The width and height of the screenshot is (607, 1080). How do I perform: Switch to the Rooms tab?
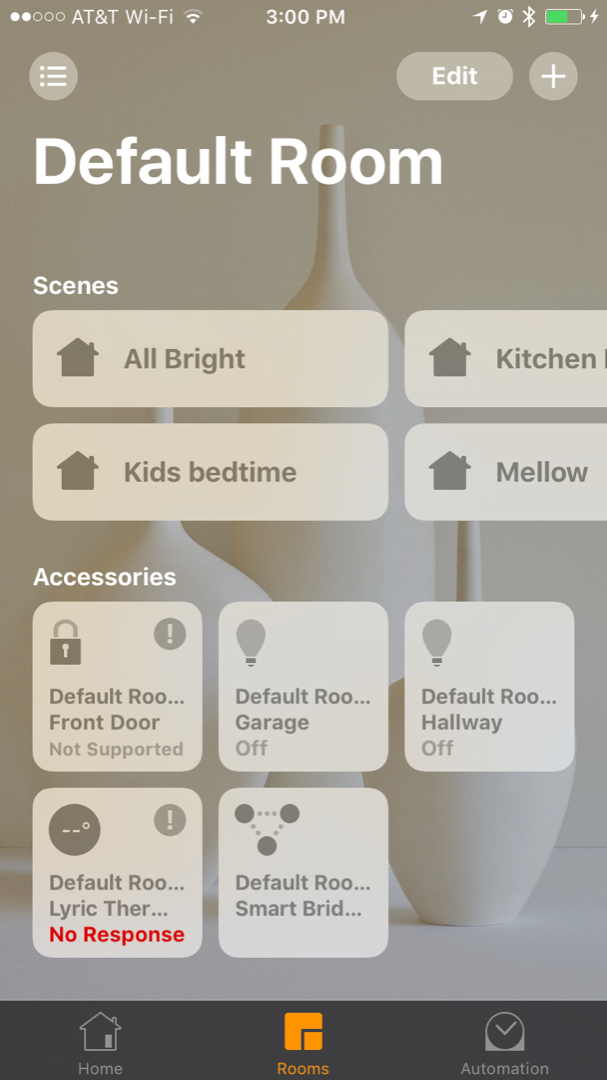pyautogui.click(x=303, y=1042)
